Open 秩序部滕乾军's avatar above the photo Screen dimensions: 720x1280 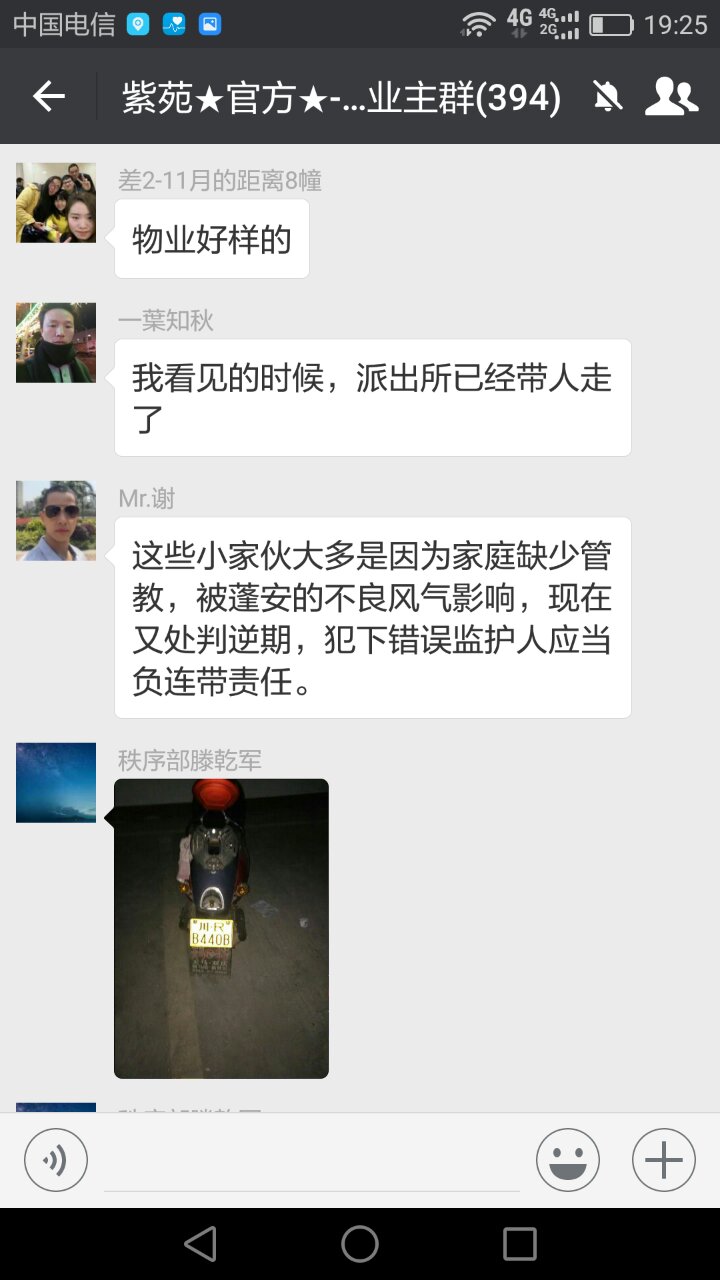[x=56, y=783]
